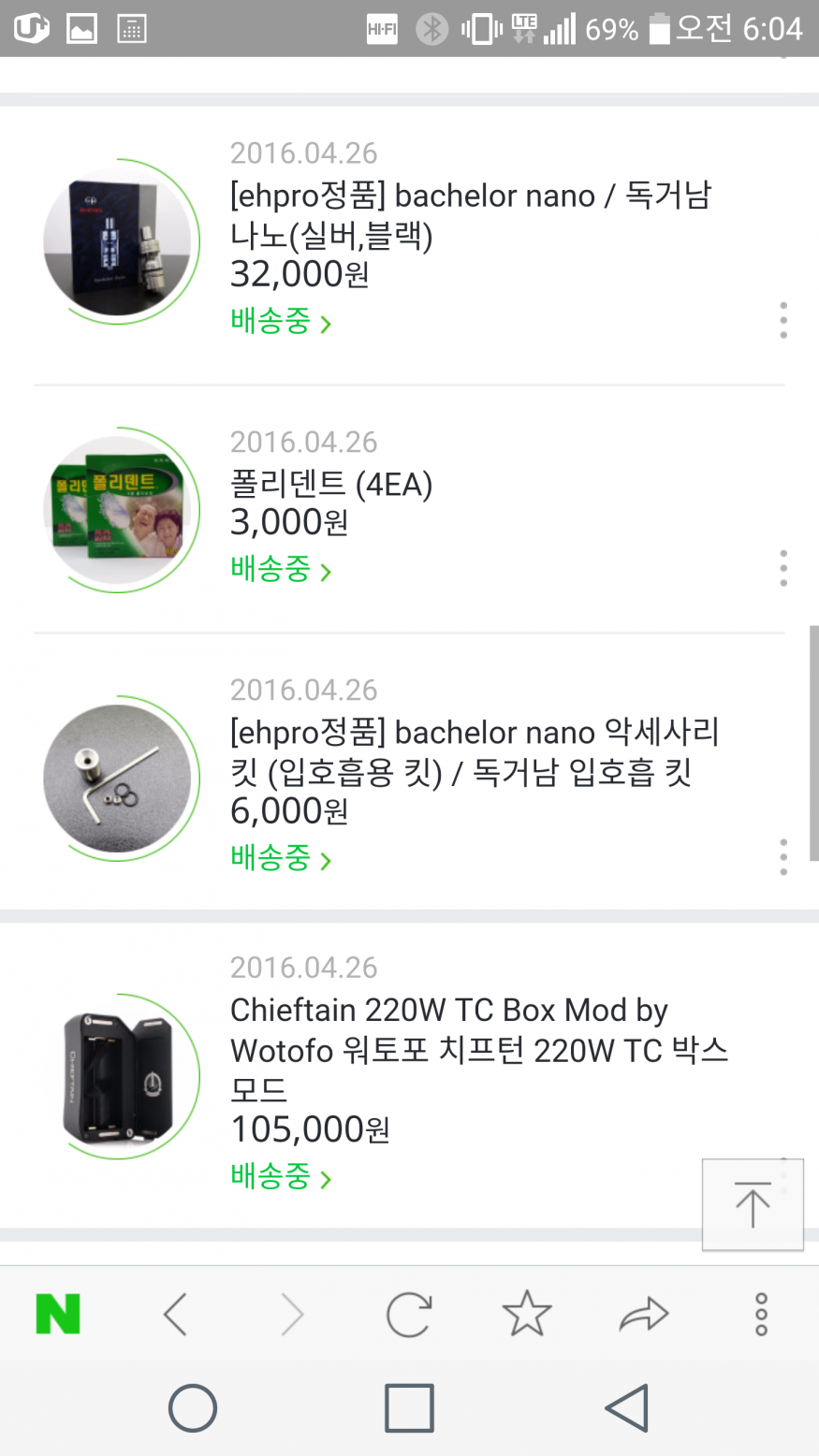
Task: Open bachelor nano 32,000원 product thumbnail
Action: point(118,241)
